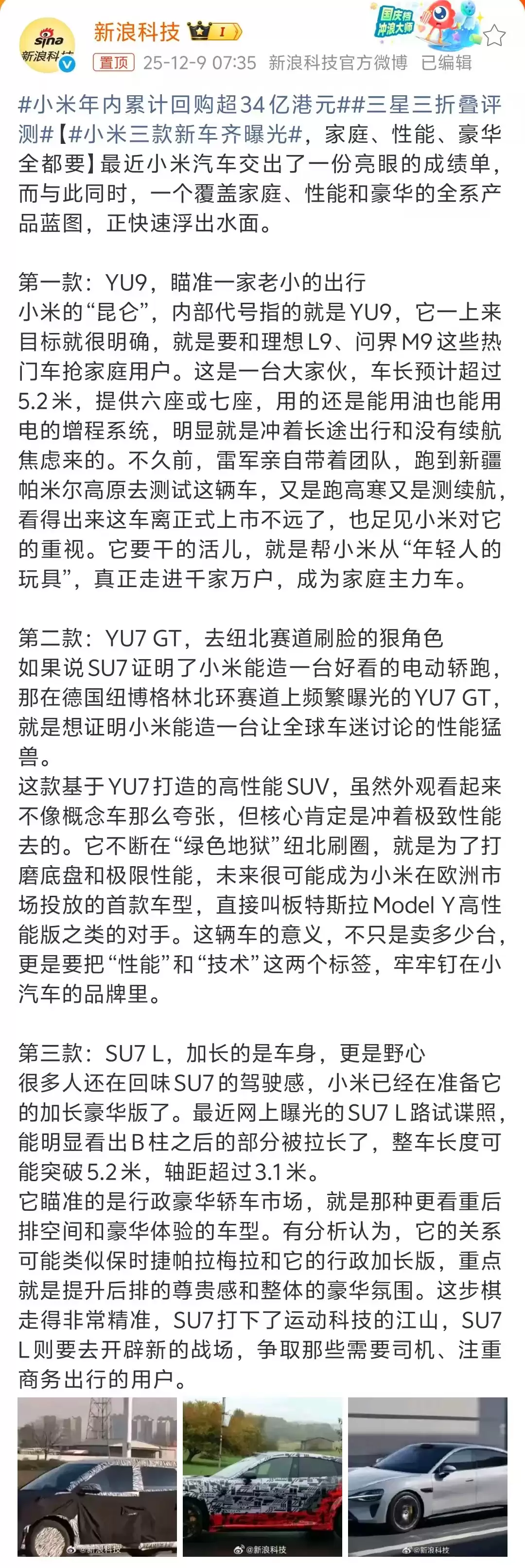Image resolution: width=525 pixels, height=1568 pixels.
Task: Open the 新浪科技官方微博 source link
Action: point(340,63)
